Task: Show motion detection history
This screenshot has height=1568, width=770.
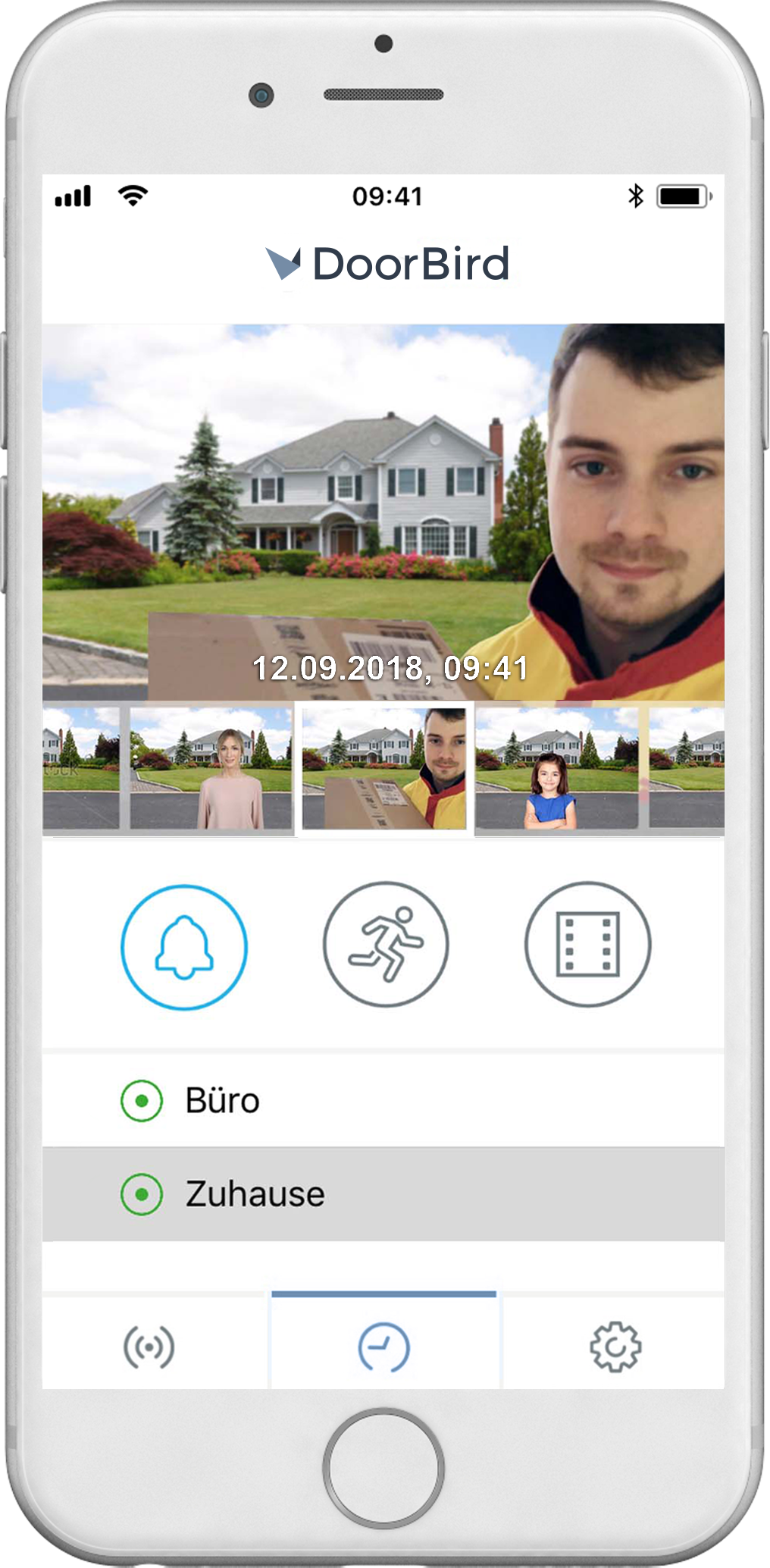Action: pos(386,944)
